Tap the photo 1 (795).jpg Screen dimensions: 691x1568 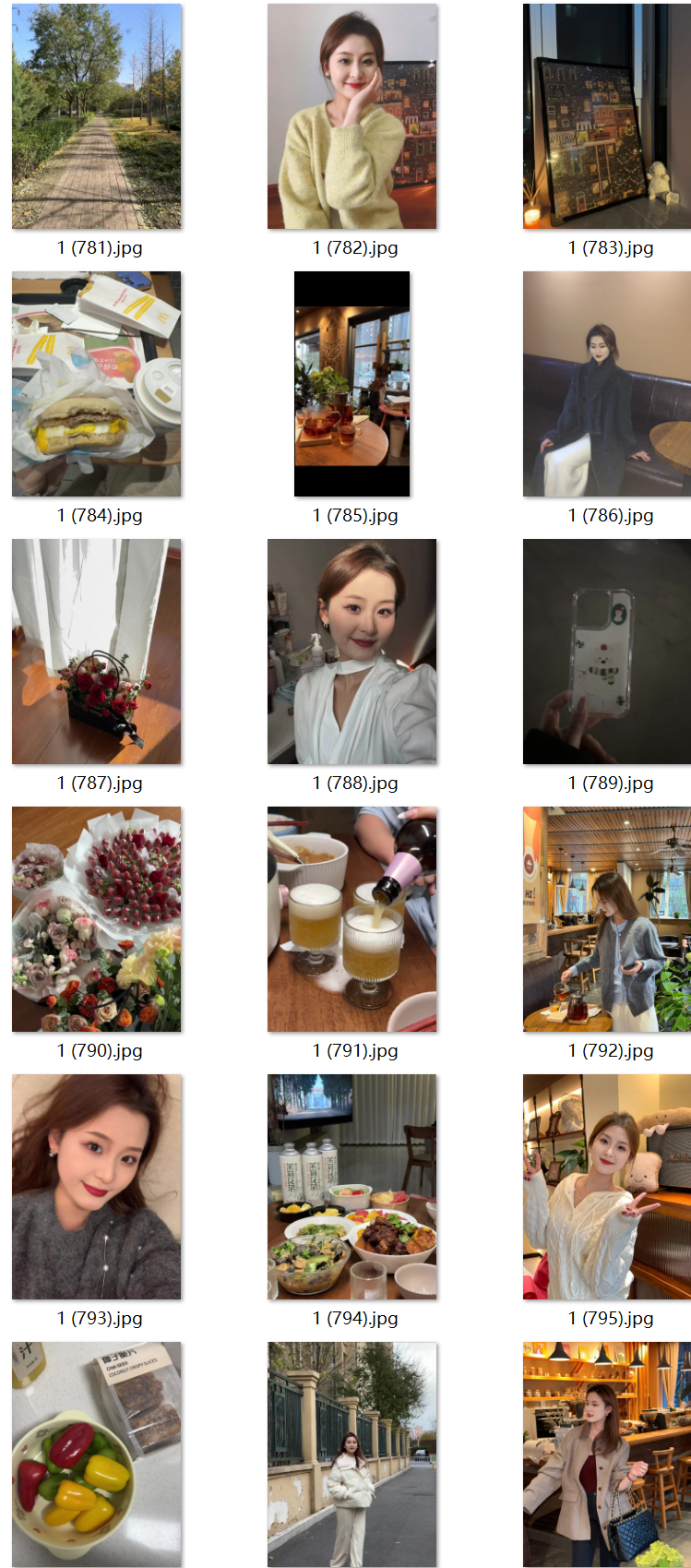point(607,1187)
